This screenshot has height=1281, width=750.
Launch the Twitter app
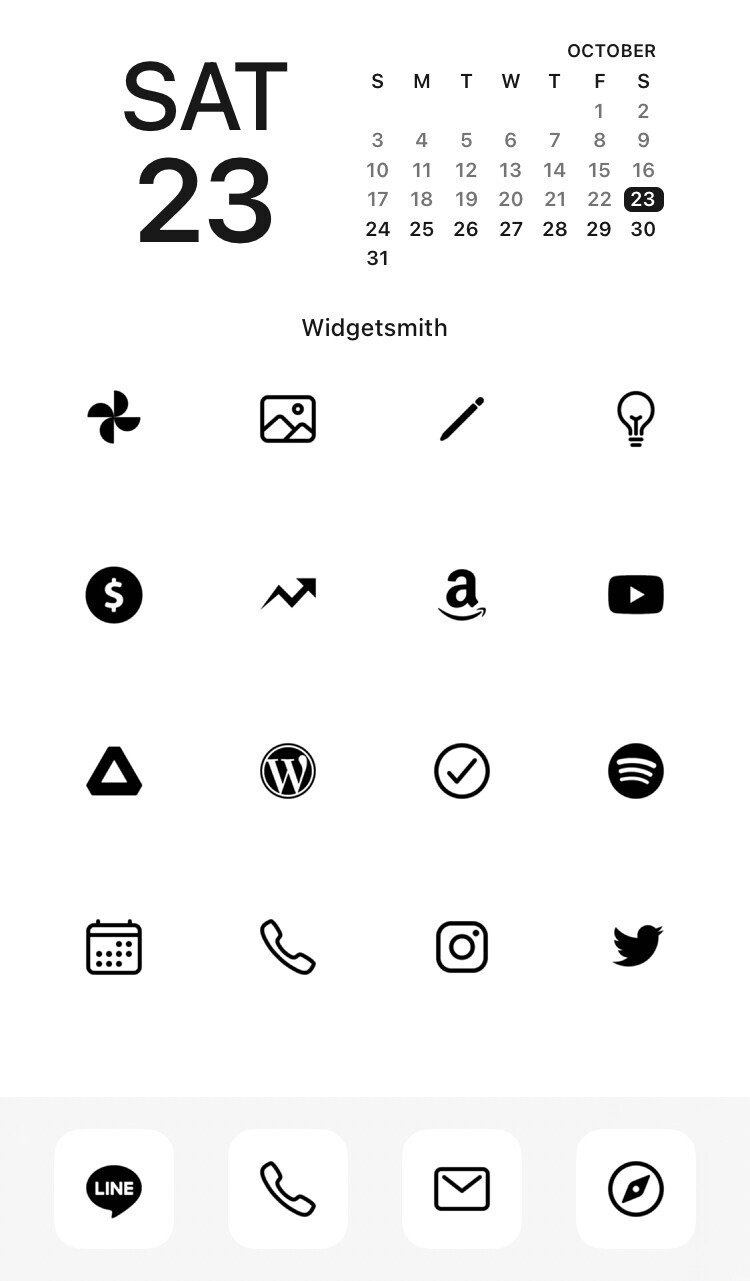[637, 946]
